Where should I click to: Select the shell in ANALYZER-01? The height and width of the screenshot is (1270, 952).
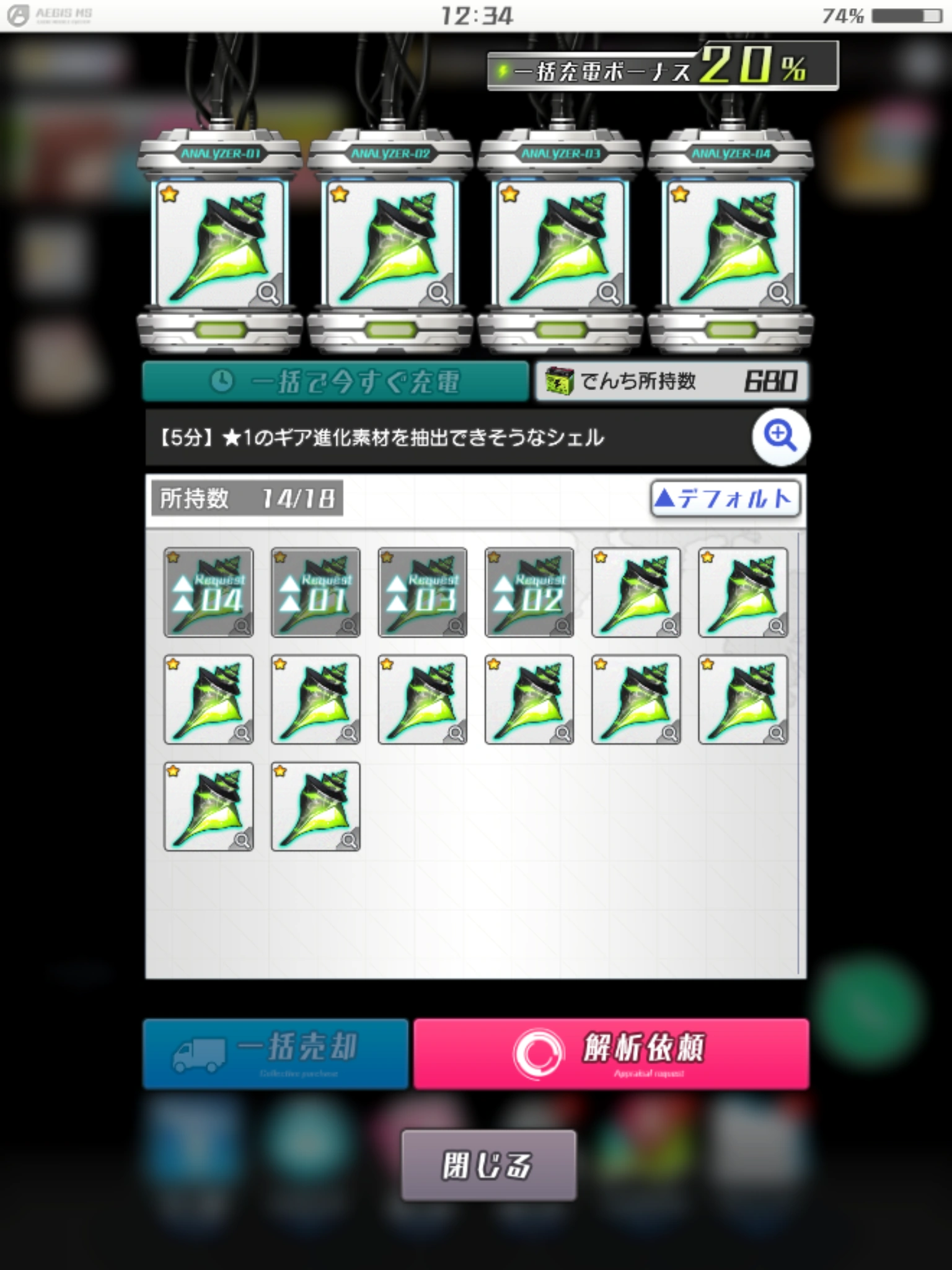(220, 243)
